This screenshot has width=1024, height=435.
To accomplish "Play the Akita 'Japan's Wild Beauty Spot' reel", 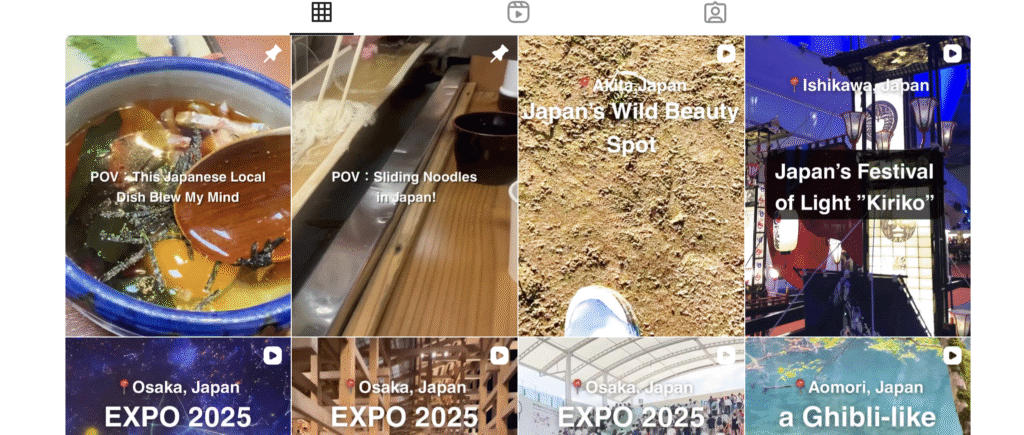I will (x=631, y=186).
